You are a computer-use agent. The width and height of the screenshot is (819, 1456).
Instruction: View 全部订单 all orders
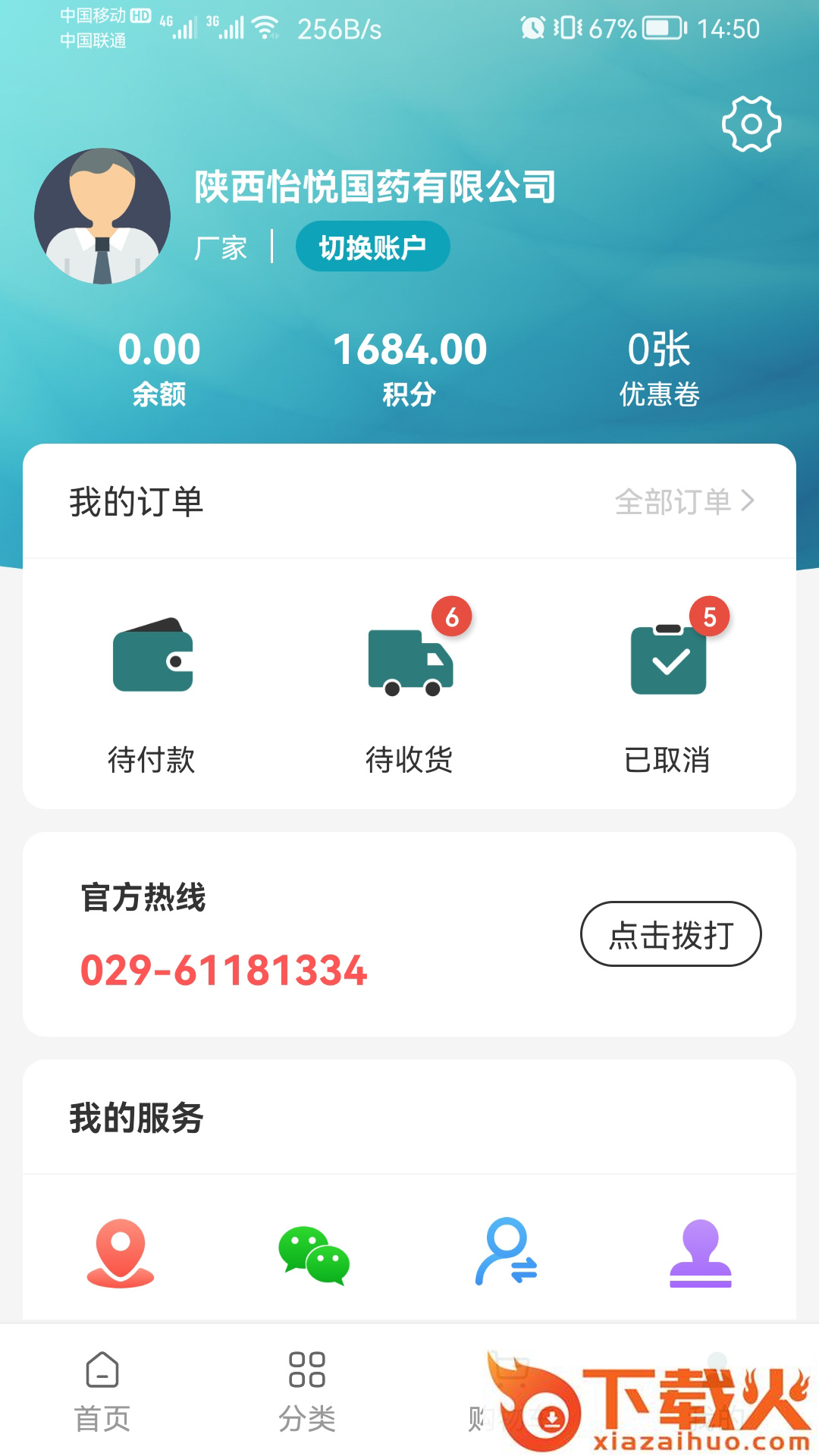[x=684, y=501]
